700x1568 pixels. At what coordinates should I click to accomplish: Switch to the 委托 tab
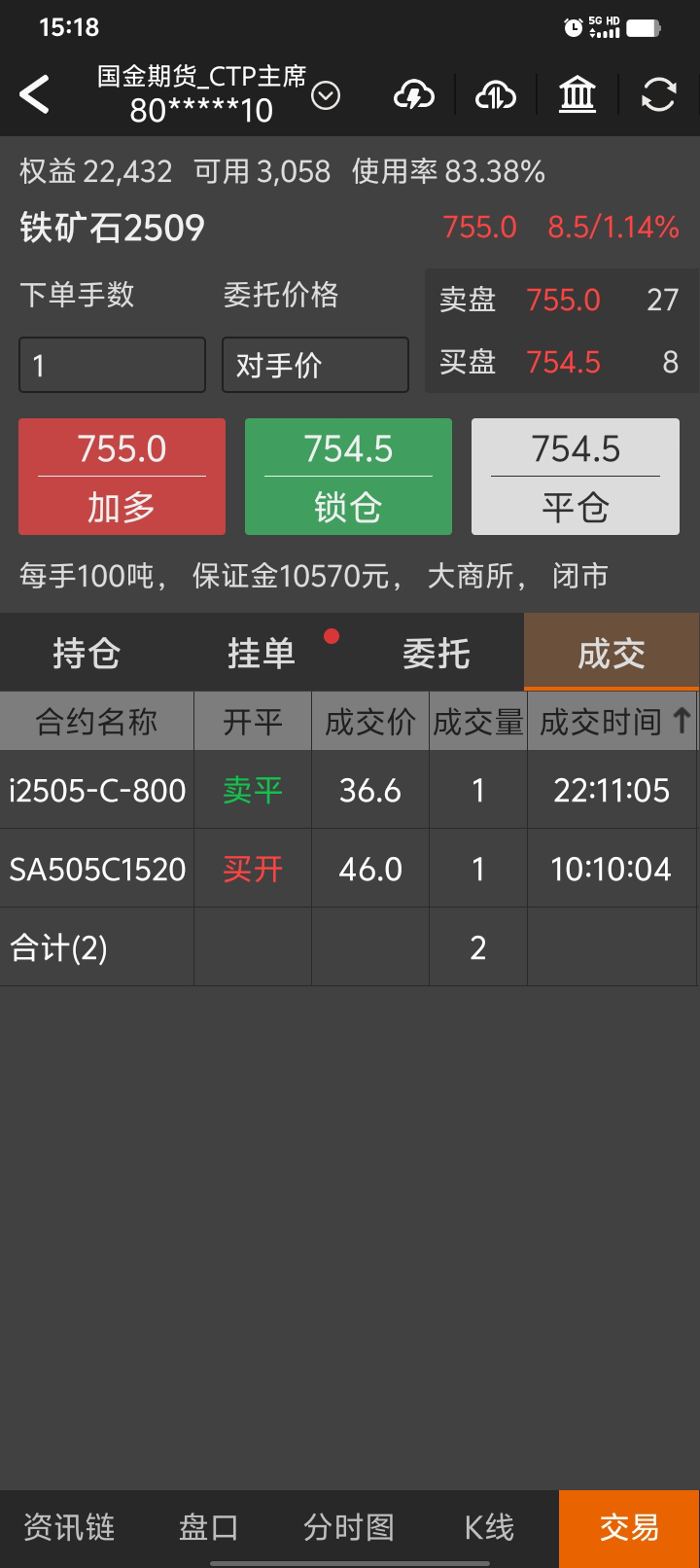(x=436, y=653)
